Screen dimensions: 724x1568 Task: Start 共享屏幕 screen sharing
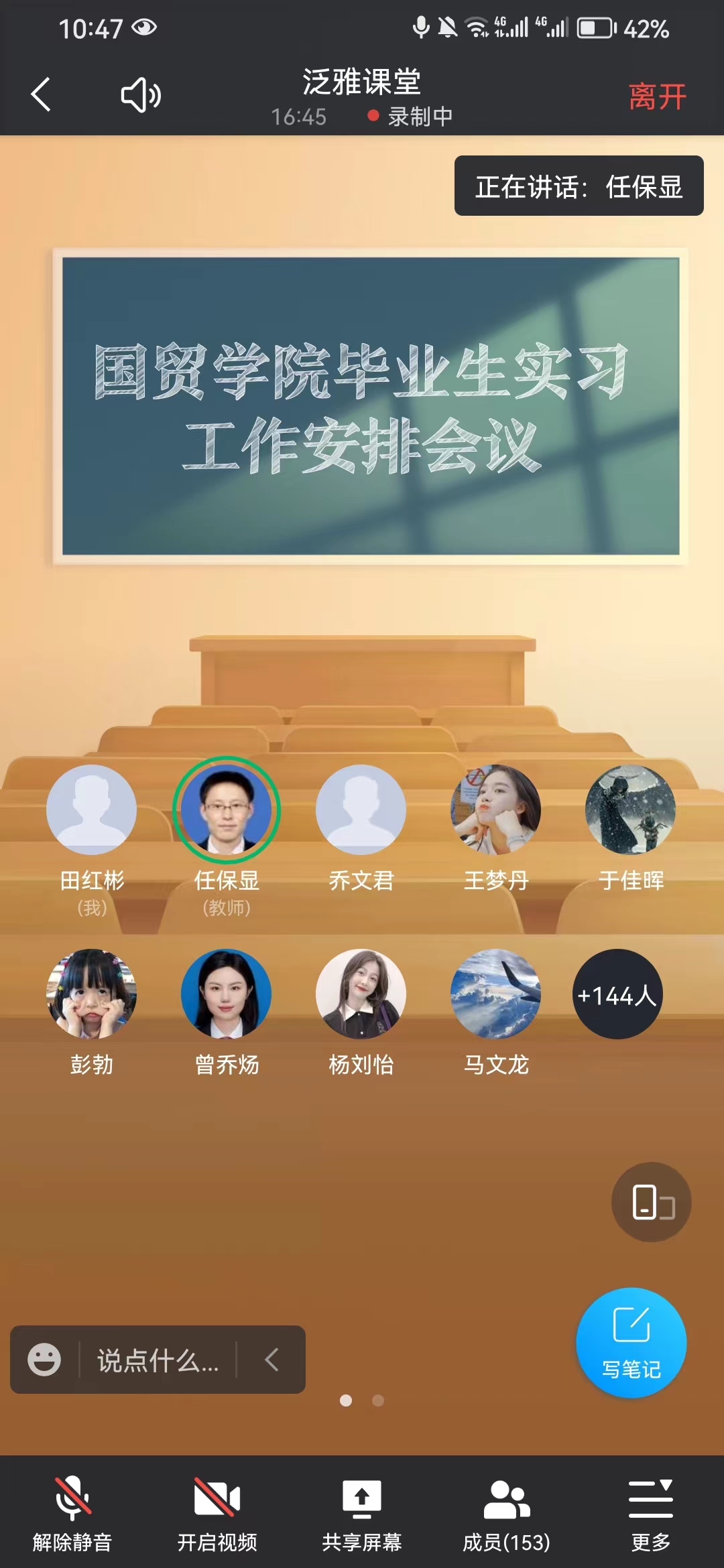[362, 1513]
